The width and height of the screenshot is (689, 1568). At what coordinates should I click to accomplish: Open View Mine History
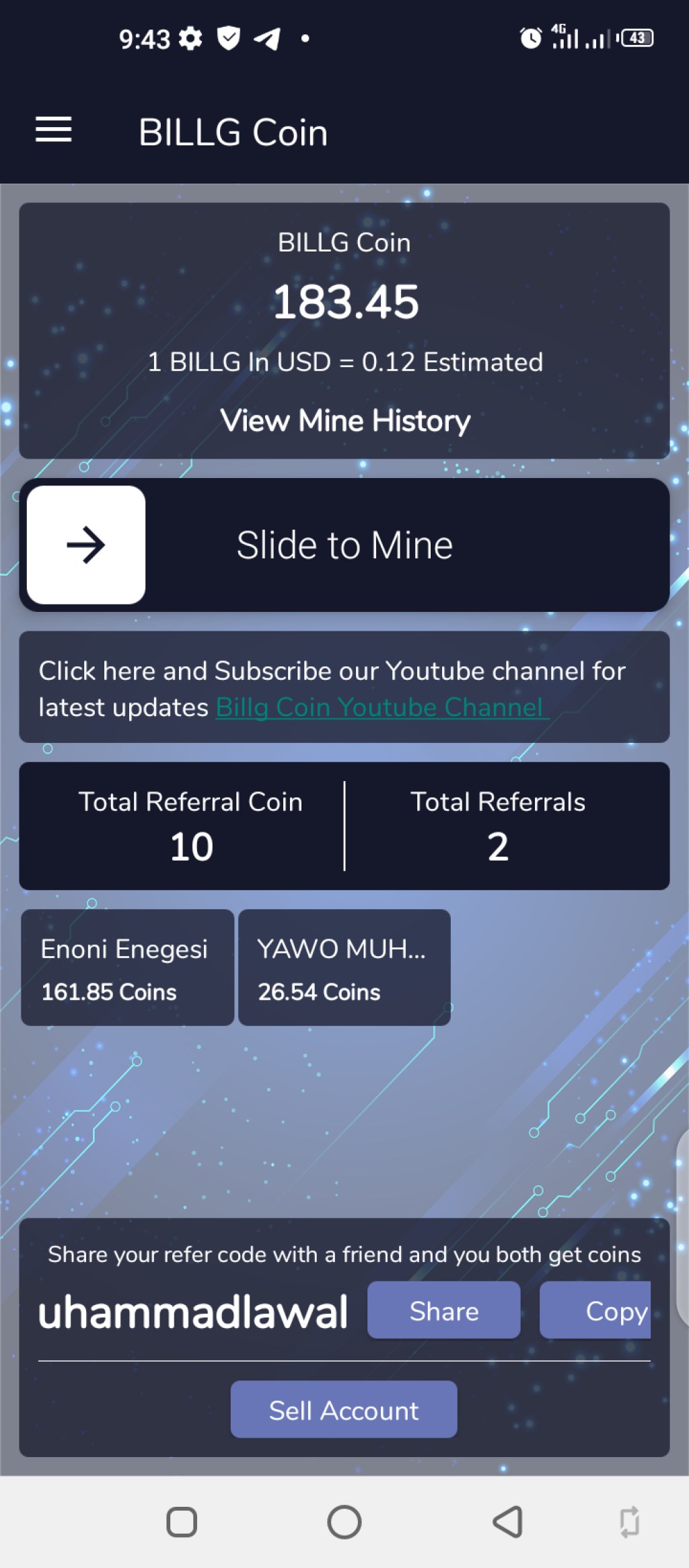(x=344, y=421)
